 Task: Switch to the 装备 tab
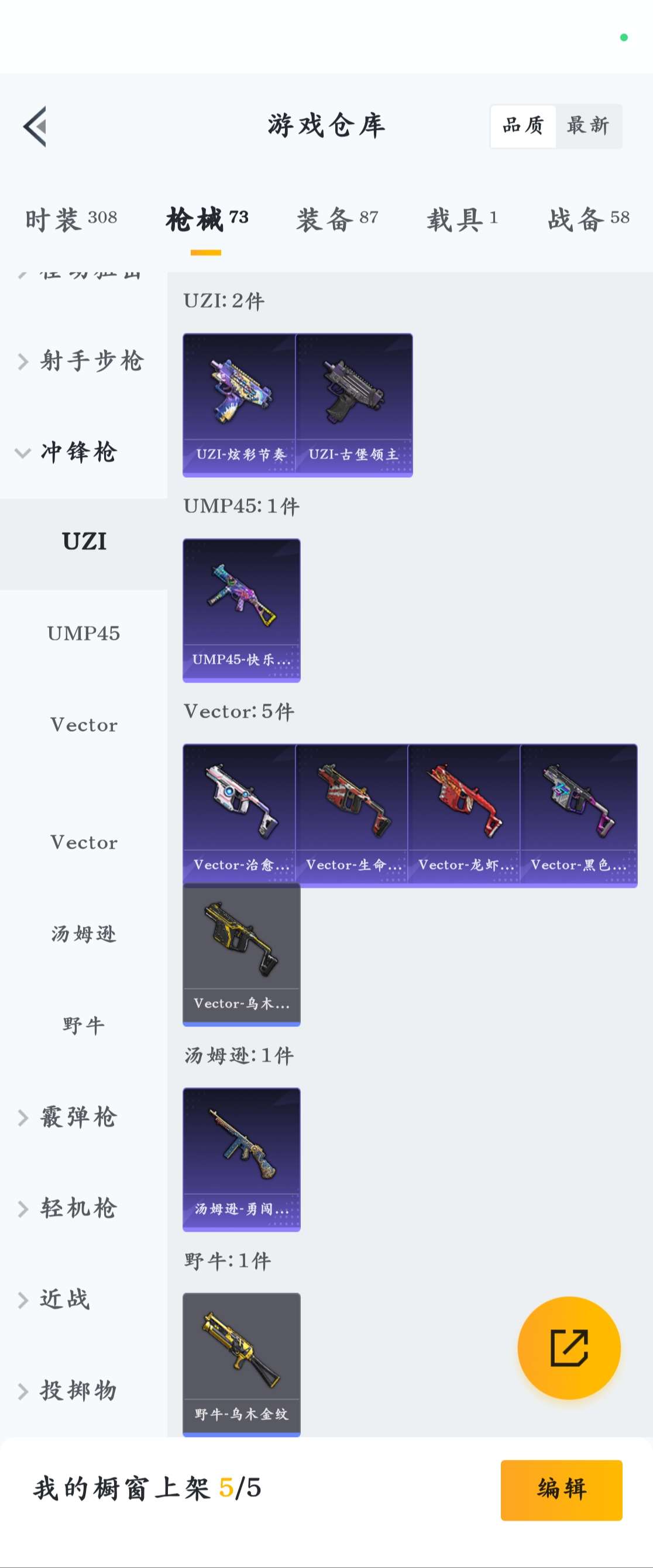pos(337,219)
